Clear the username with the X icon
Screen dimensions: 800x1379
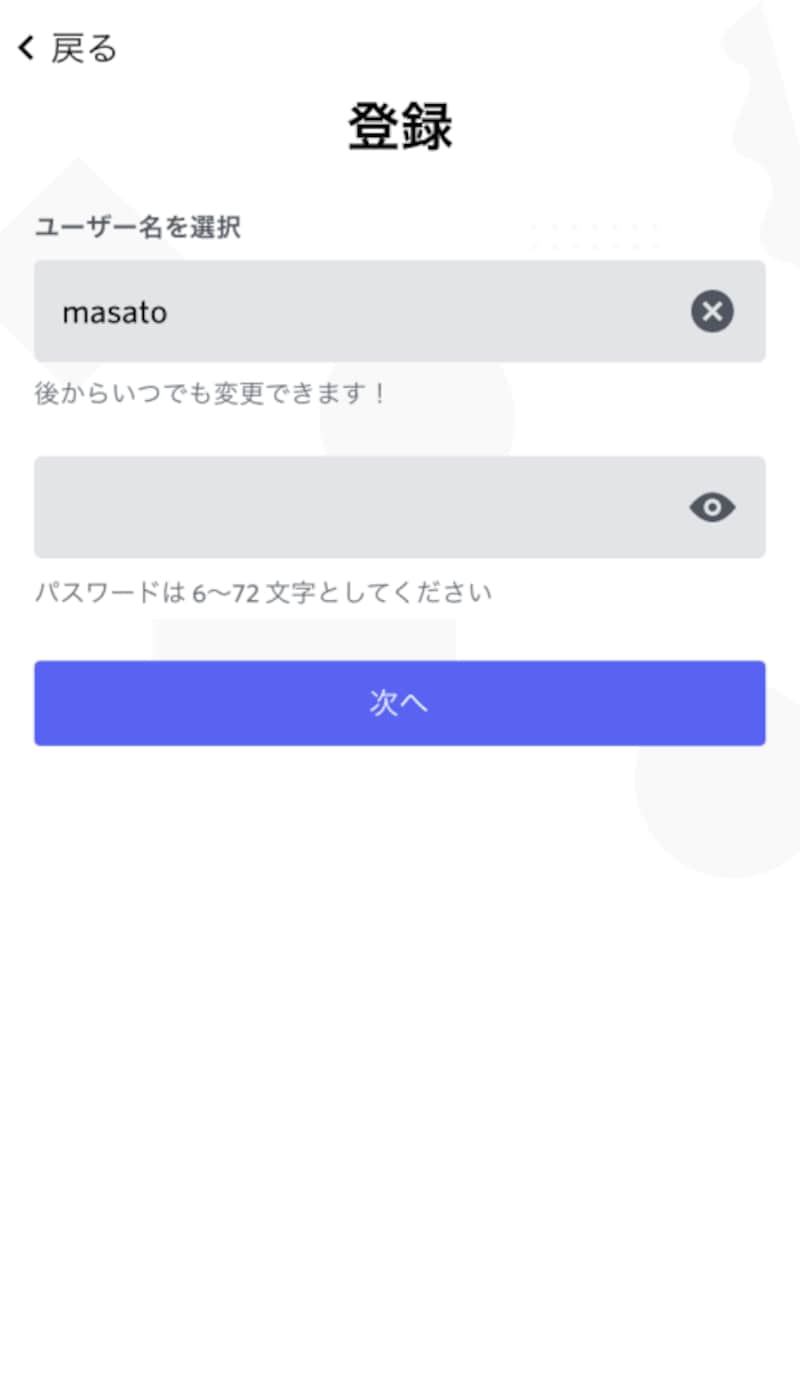(x=712, y=312)
